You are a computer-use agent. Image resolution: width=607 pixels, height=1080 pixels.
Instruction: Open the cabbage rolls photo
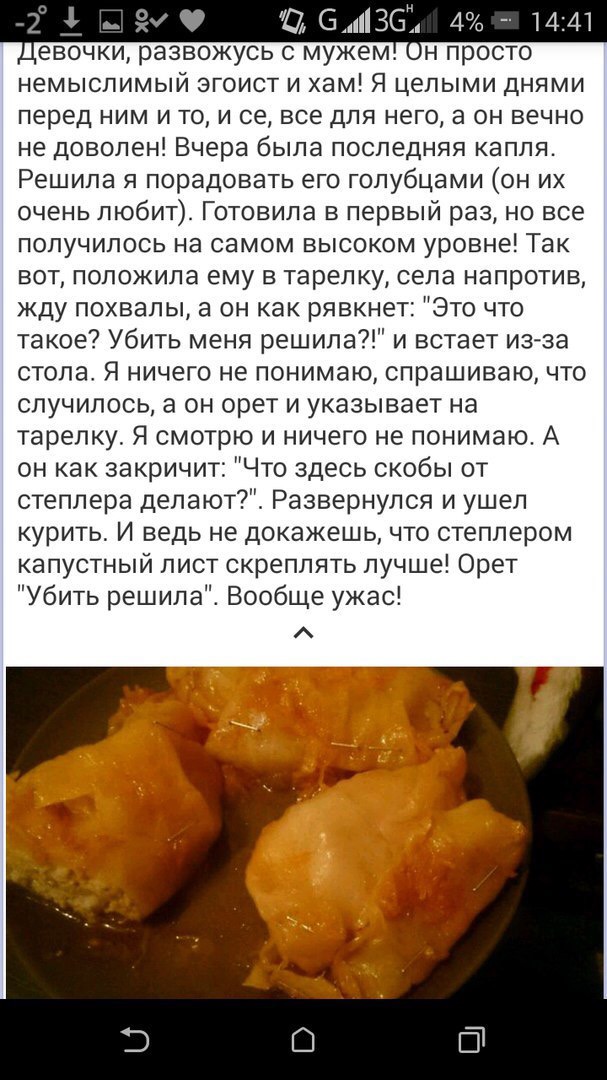(x=305, y=832)
